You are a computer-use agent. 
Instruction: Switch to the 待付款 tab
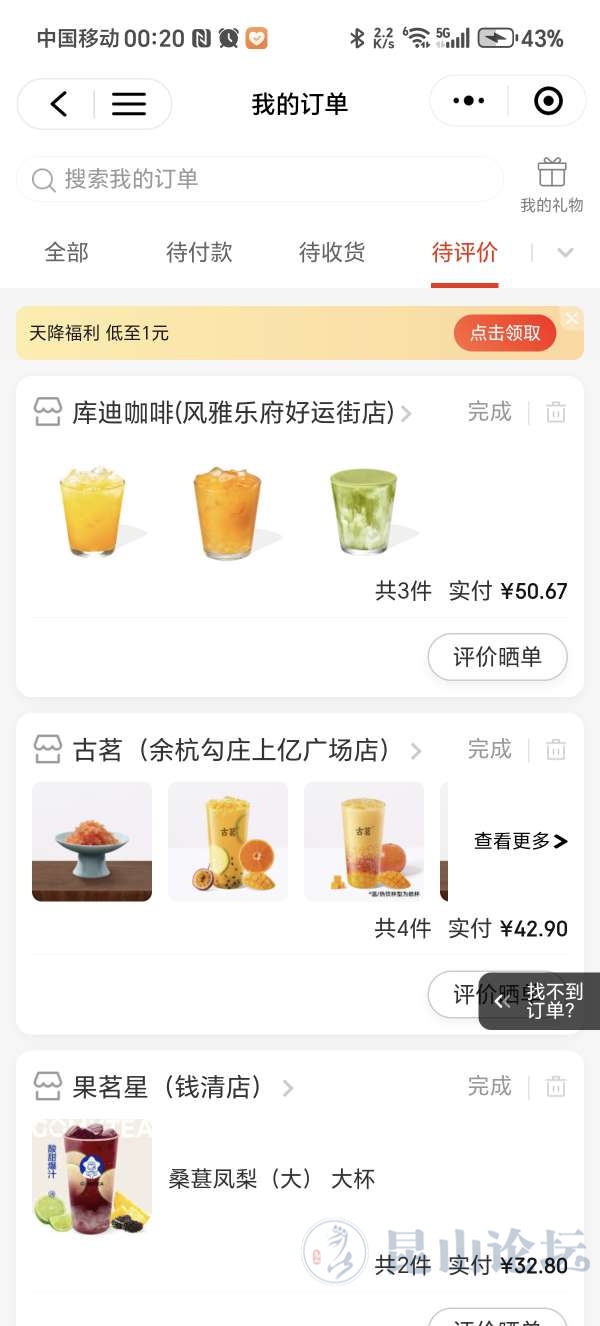coord(199,253)
